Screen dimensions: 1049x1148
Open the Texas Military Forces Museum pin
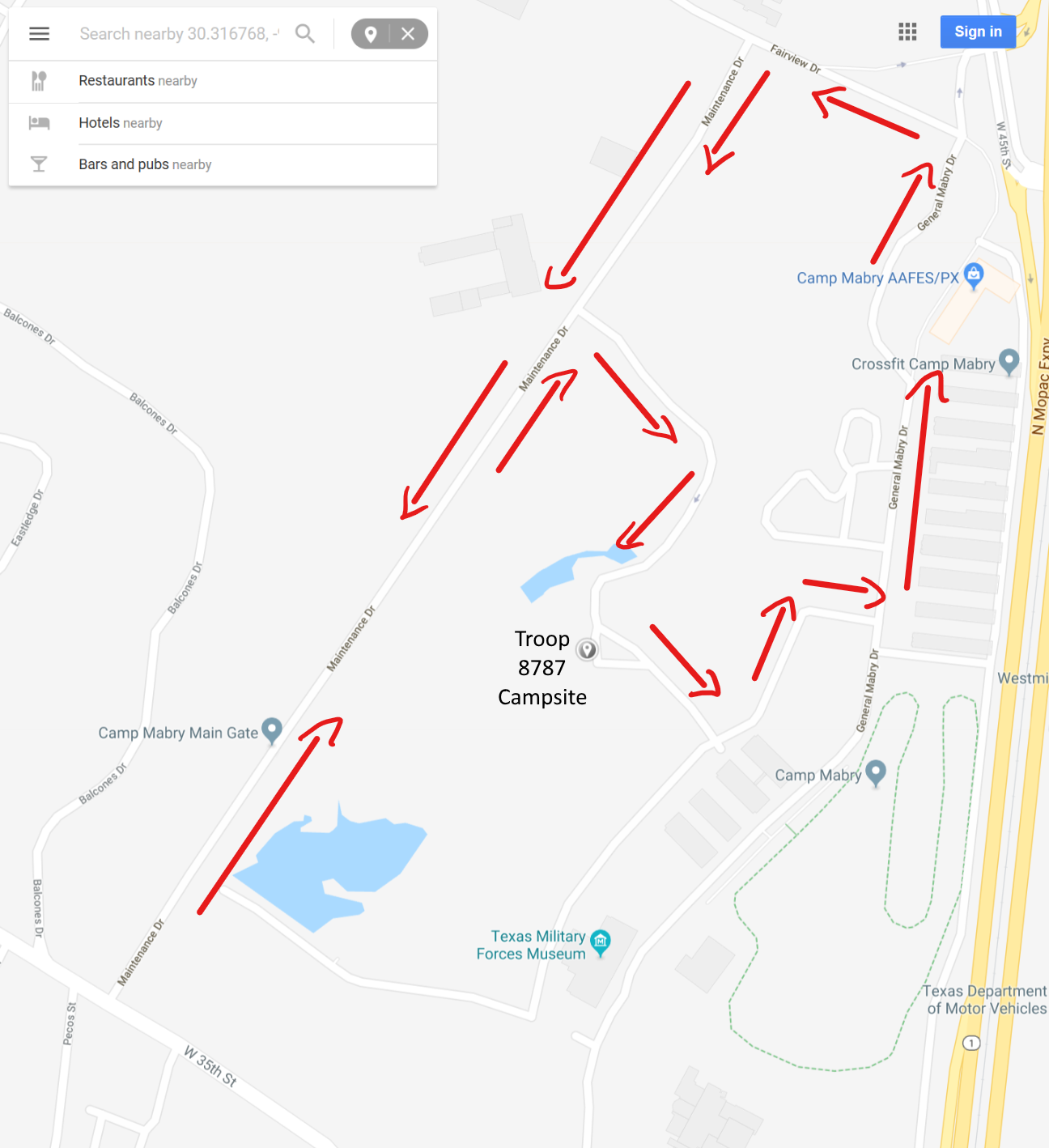[600, 941]
